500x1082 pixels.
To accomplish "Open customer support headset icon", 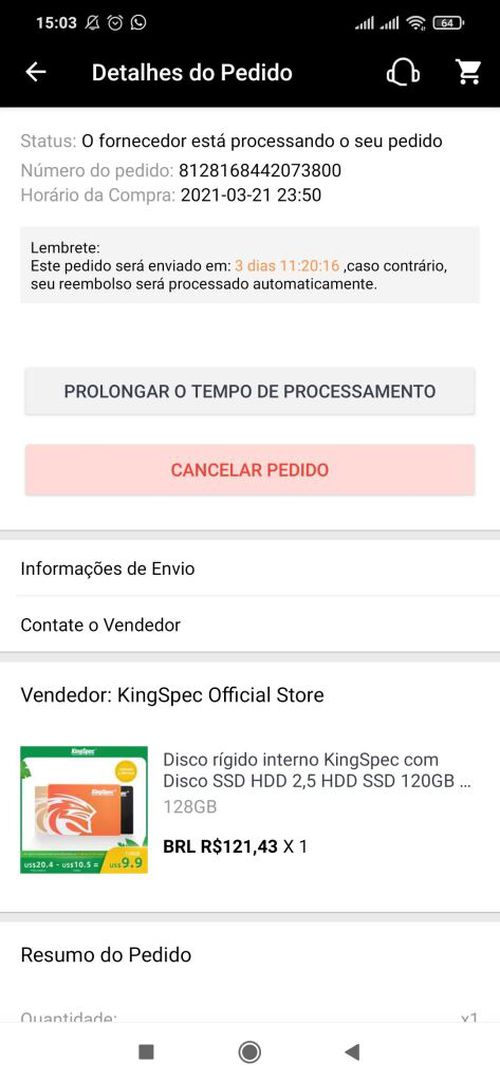I will pyautogui.click(x=403, y=72).
